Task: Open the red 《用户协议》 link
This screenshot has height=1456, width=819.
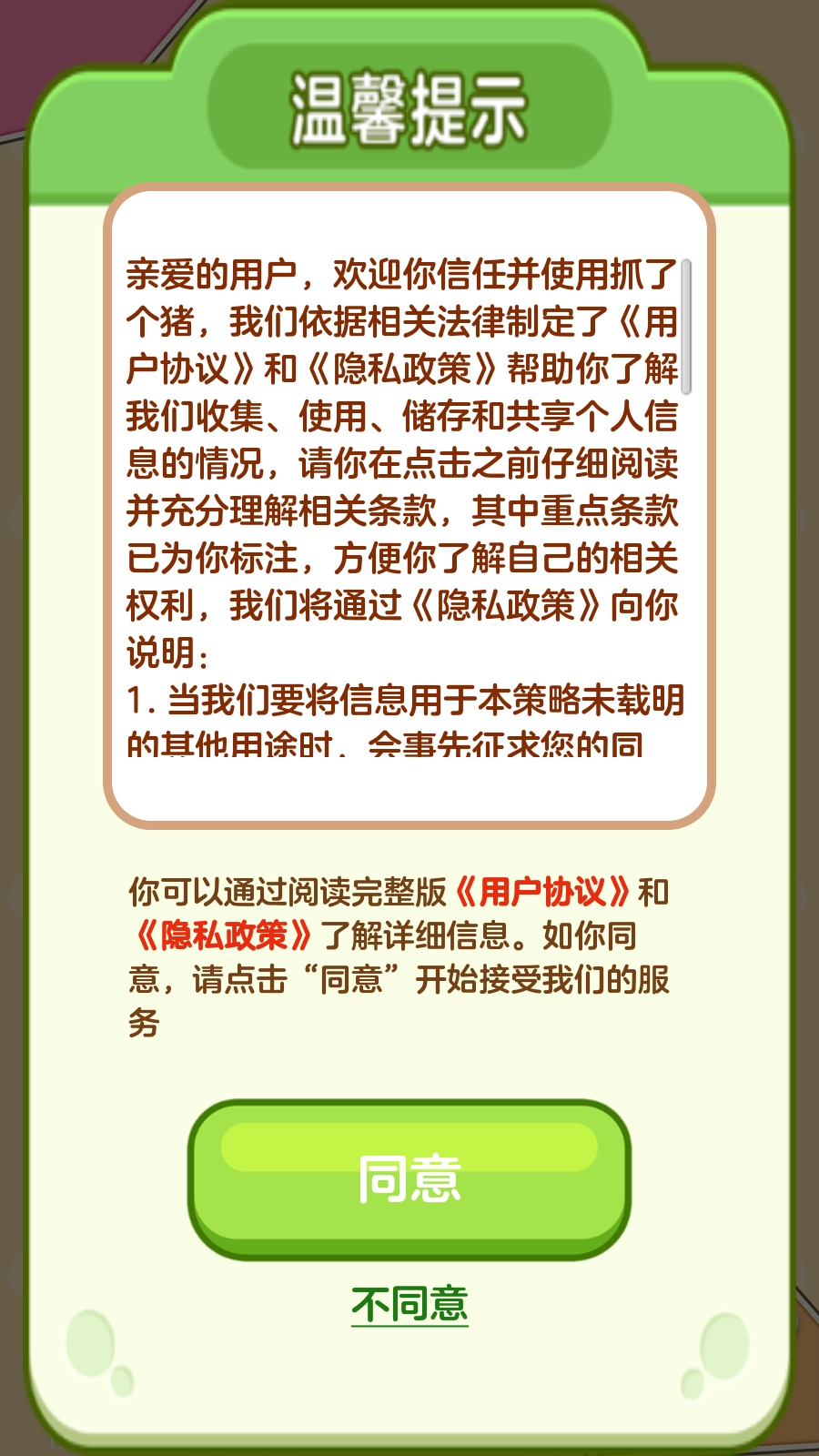Action: click(x=542, y=892)
